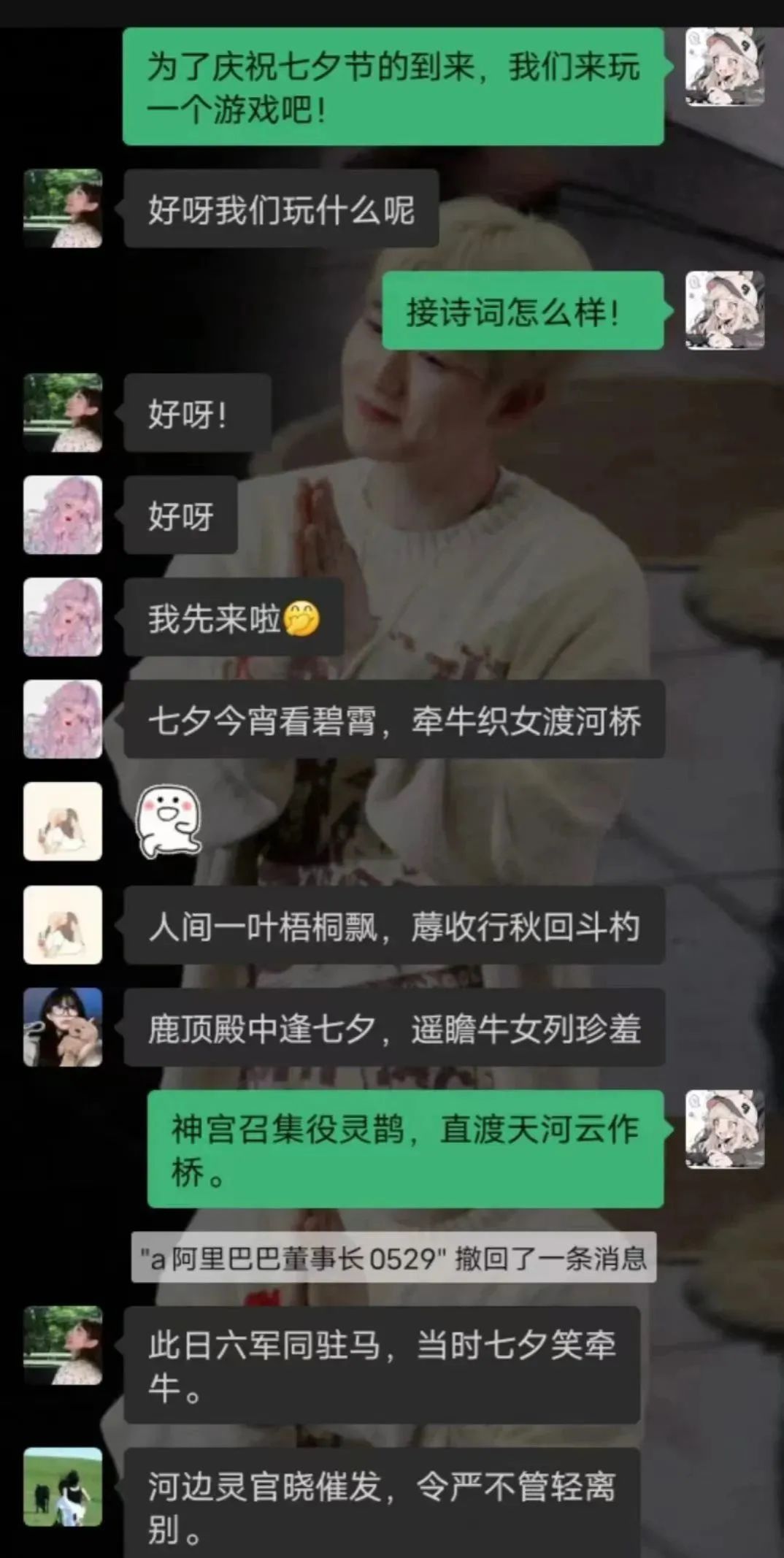Open profile avatar beside "我先来啦" message

(63, 617)
